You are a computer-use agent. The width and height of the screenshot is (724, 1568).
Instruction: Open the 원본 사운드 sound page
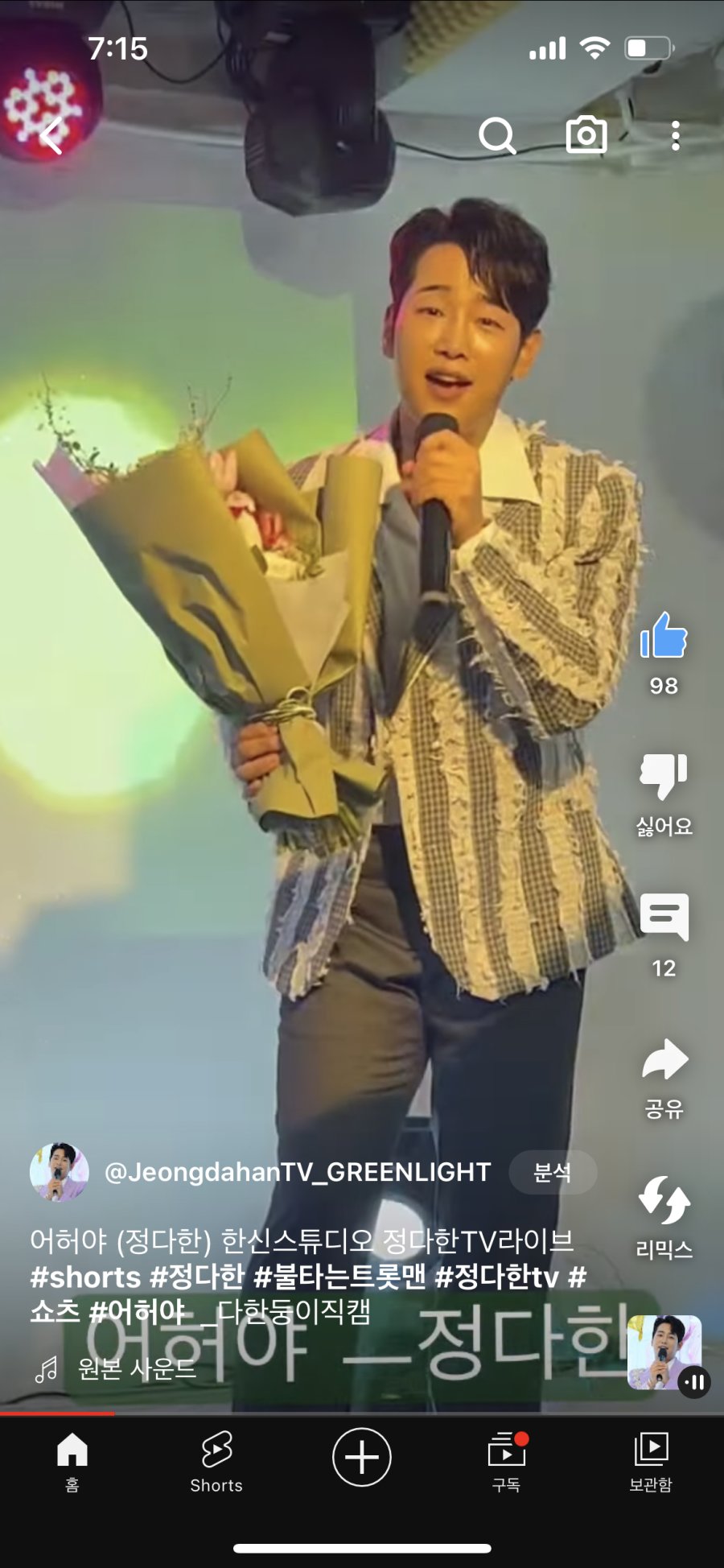(x=137, y=1368)
